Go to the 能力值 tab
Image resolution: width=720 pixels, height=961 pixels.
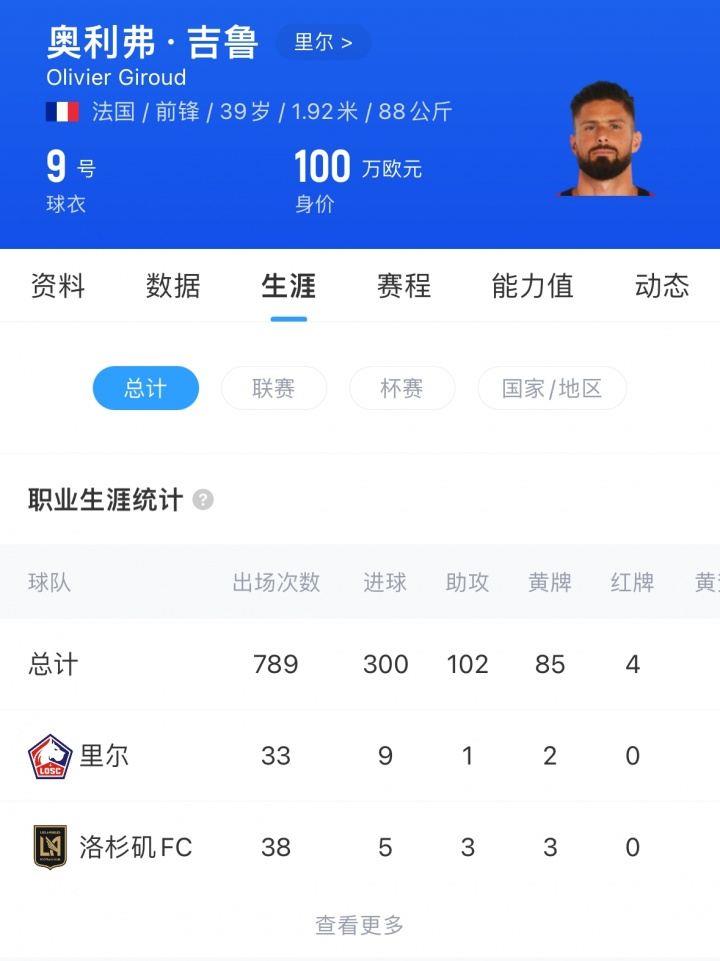pyautogui.click(x=532, y=286)
